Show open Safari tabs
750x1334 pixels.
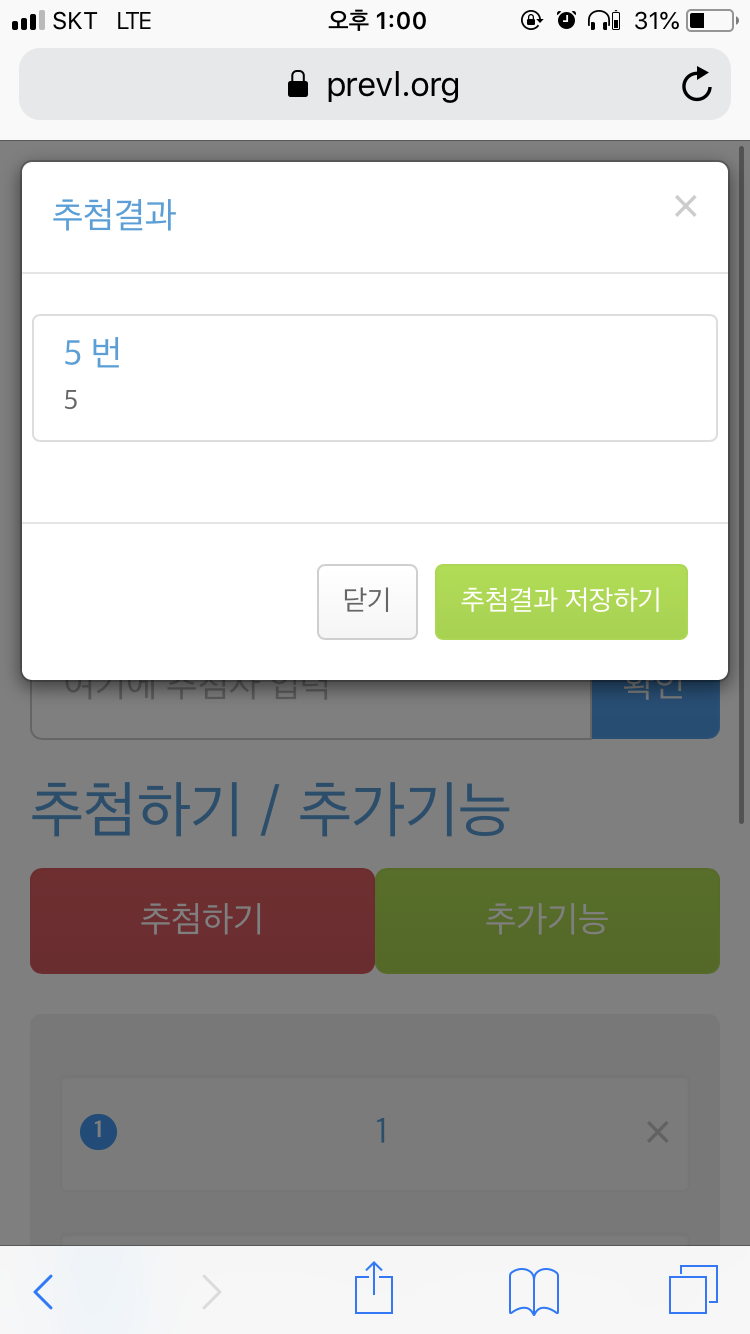[x=693, y=1290]
